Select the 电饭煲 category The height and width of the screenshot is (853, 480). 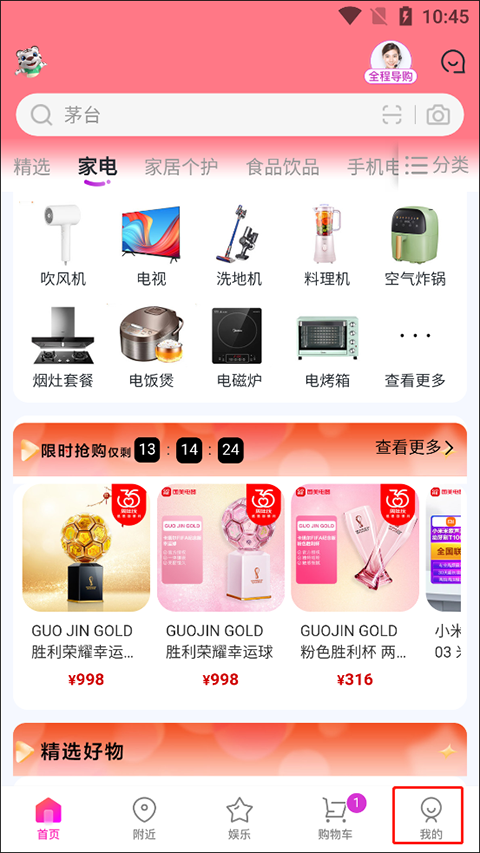tap(151, 346)
